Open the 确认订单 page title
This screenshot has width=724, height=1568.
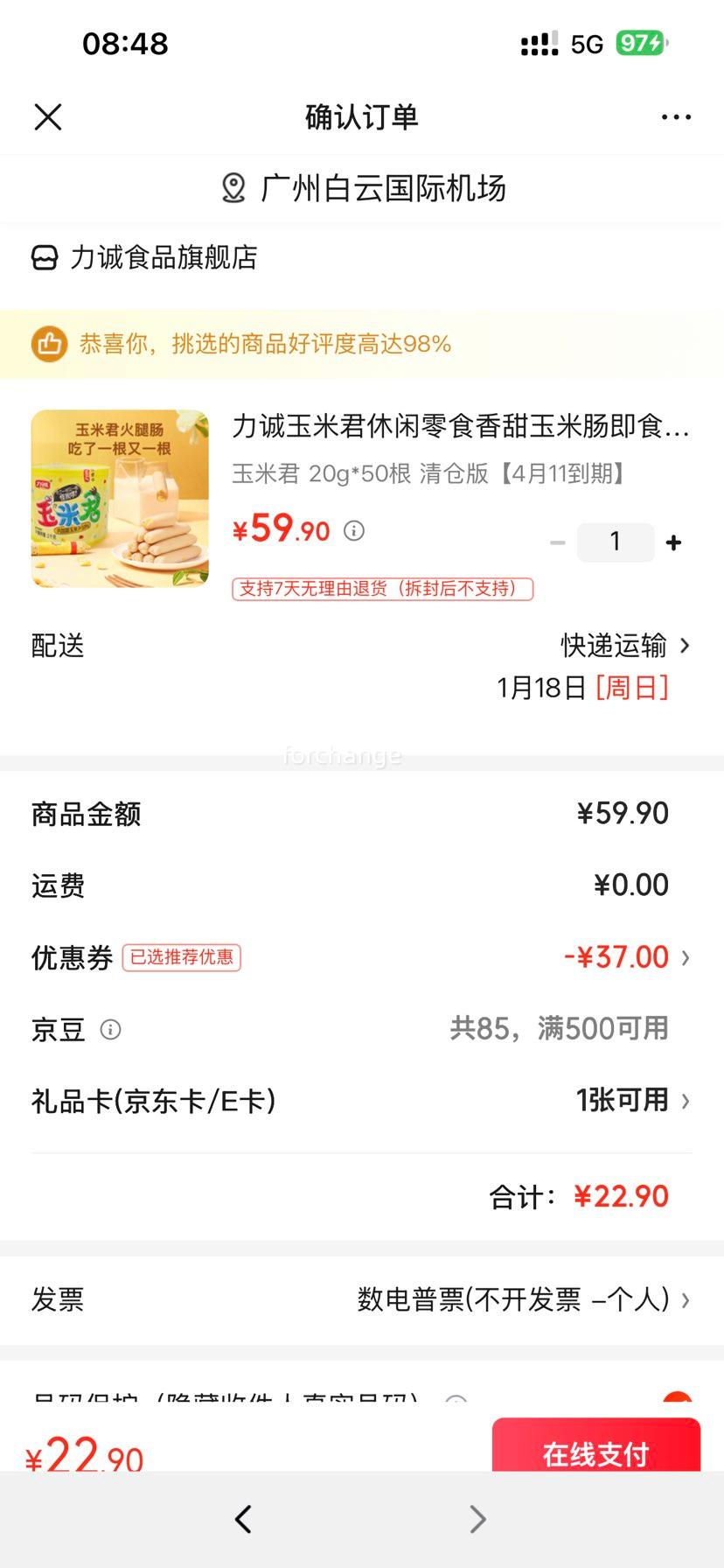[361, 116]
